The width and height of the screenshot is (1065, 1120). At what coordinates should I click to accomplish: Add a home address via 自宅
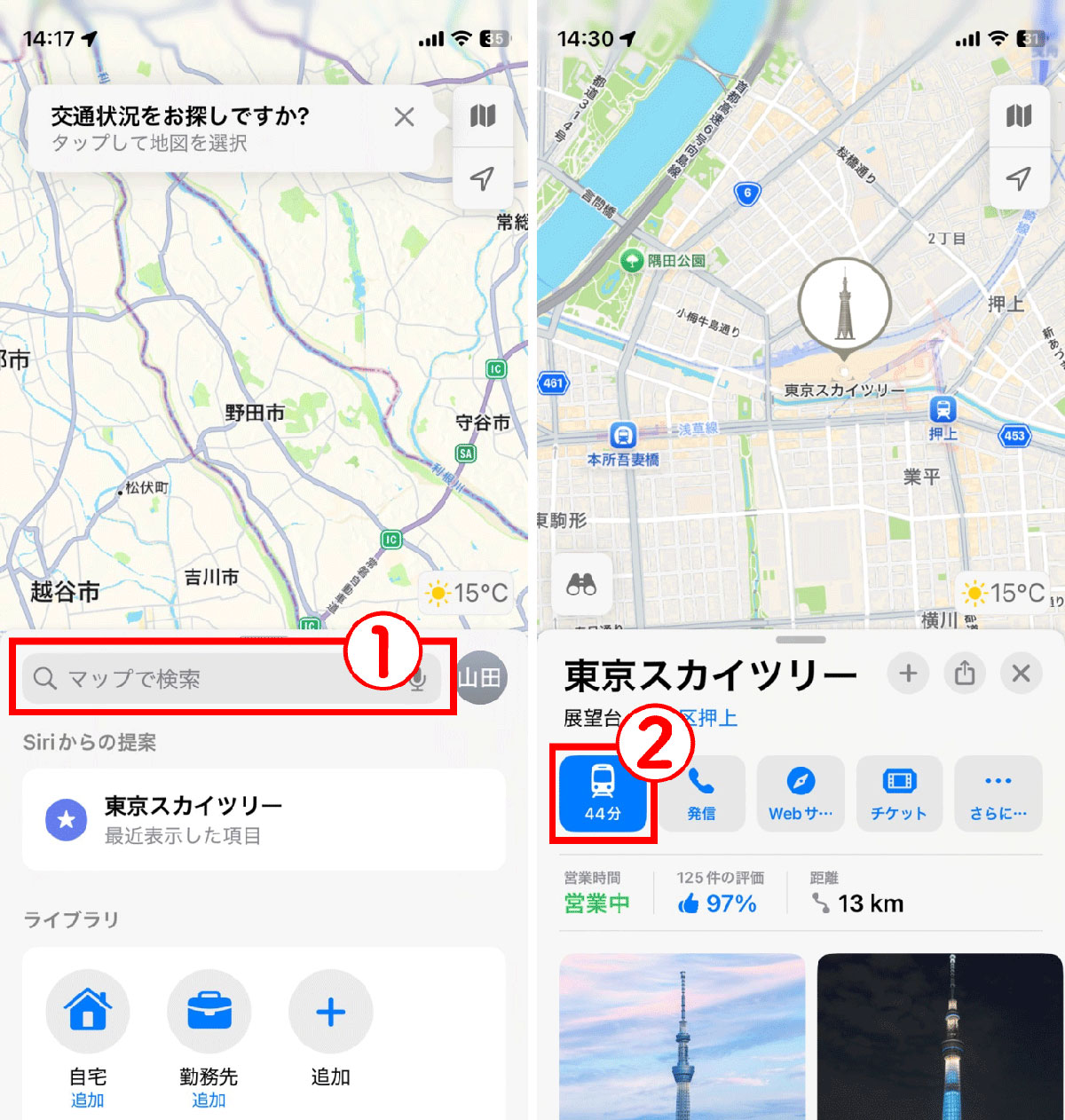coord(87,1013)
